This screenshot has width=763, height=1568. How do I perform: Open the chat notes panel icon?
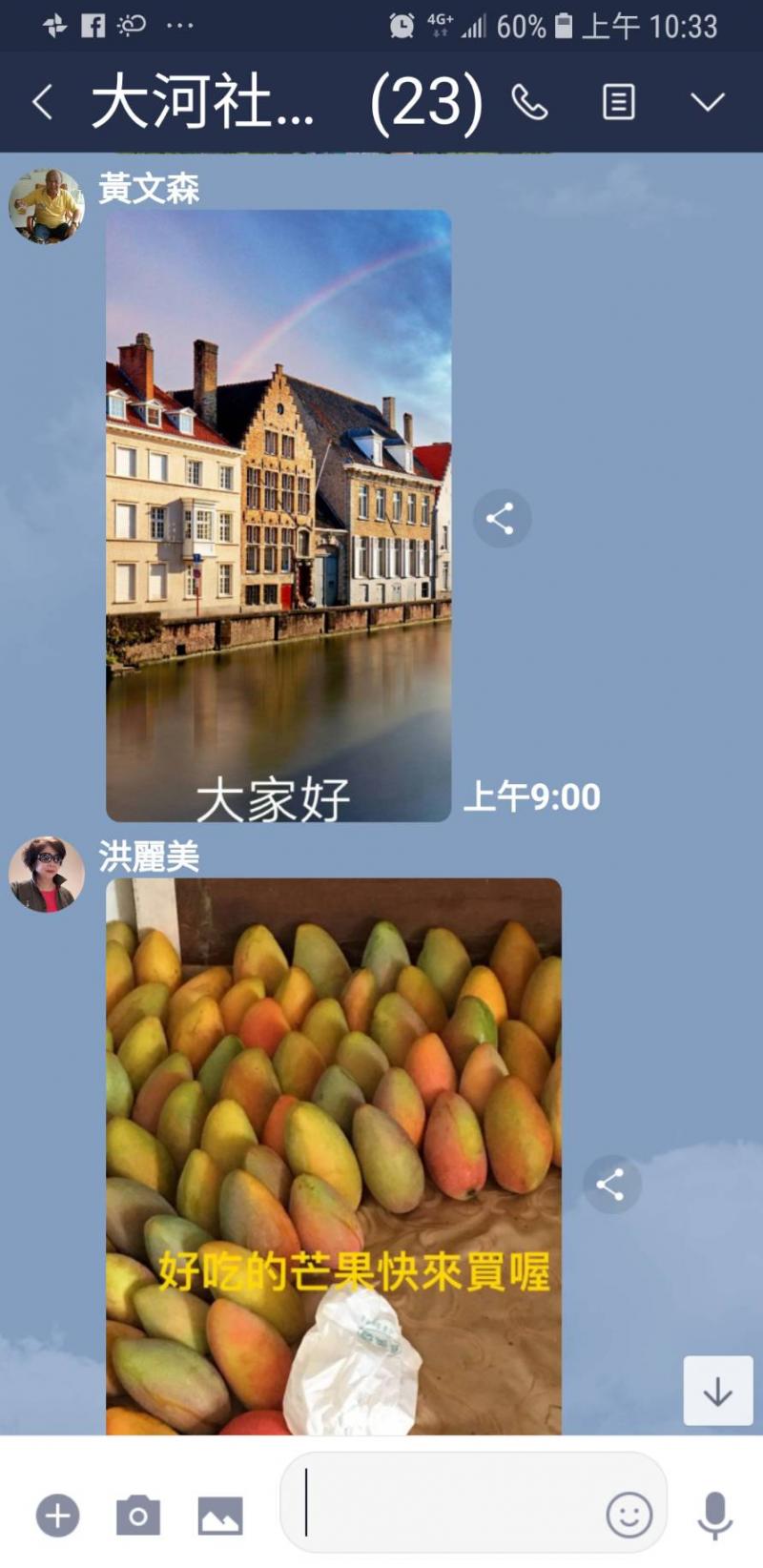pos(618,99)
